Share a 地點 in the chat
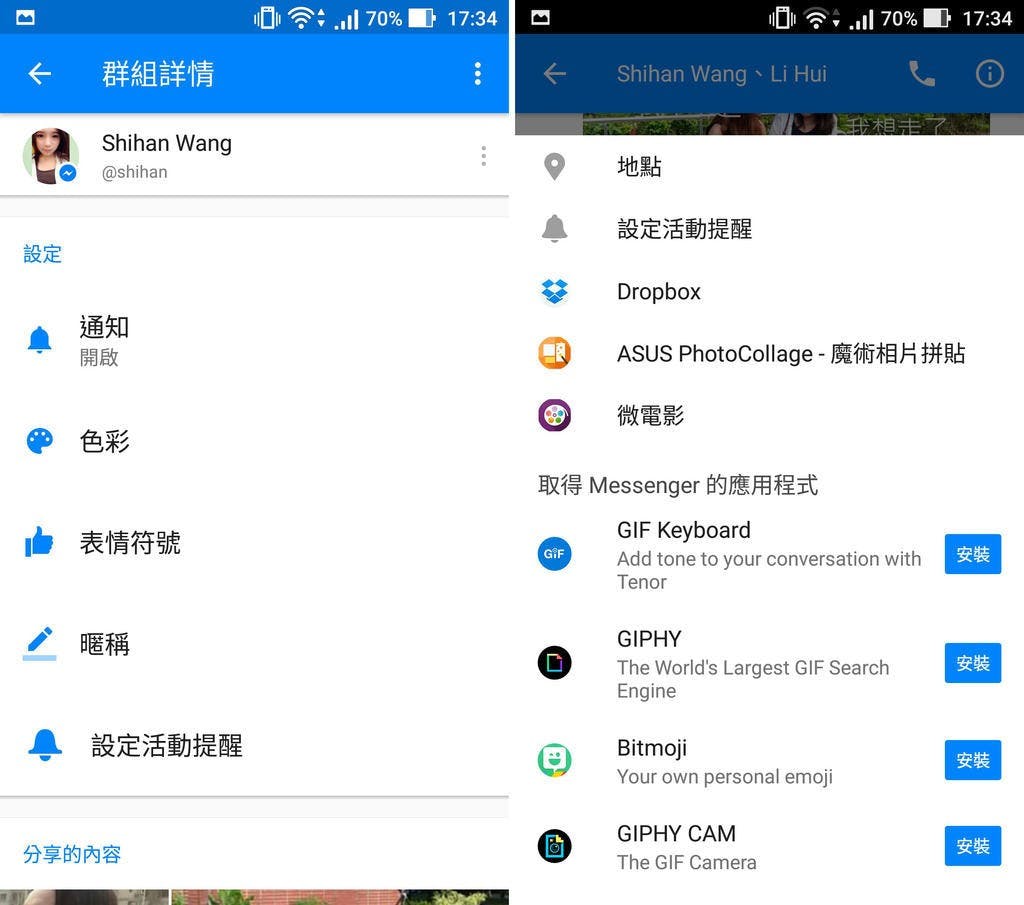 point(638,167)
